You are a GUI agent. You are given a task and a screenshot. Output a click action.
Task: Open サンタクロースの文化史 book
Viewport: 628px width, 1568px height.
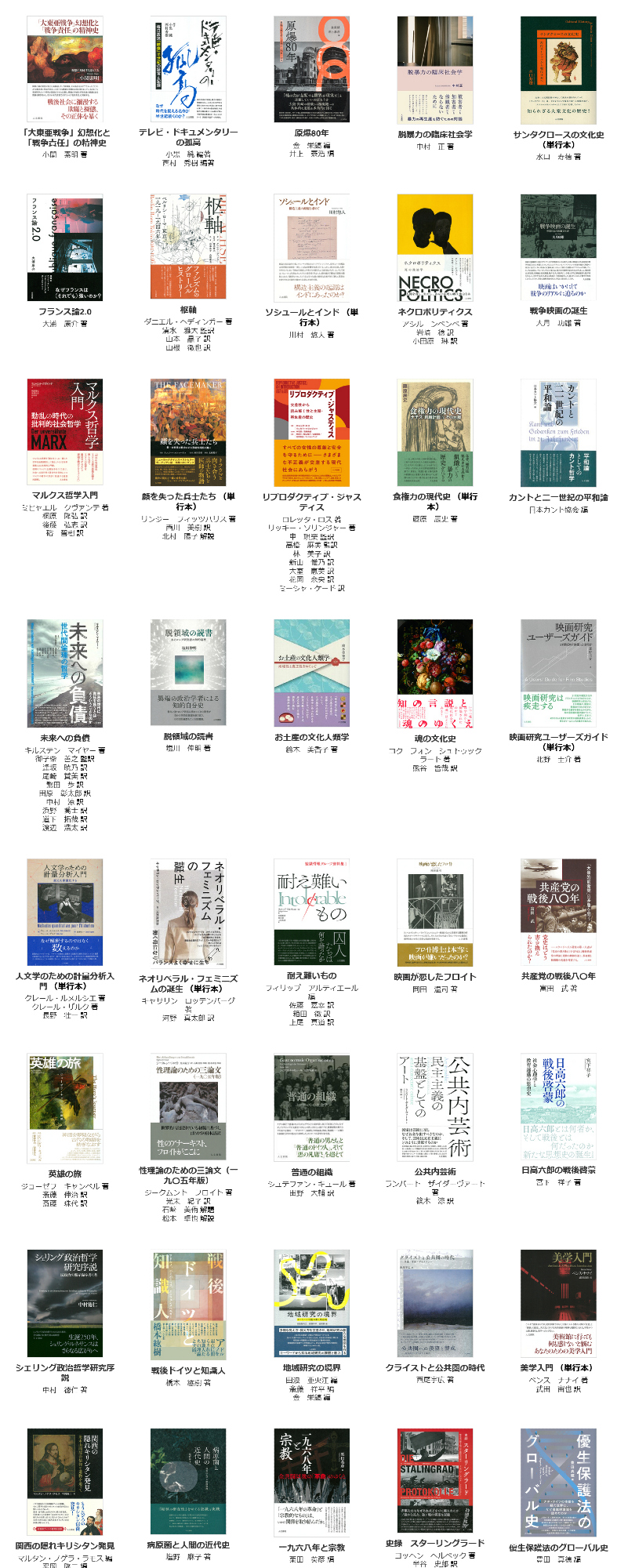tap(558, 69)
